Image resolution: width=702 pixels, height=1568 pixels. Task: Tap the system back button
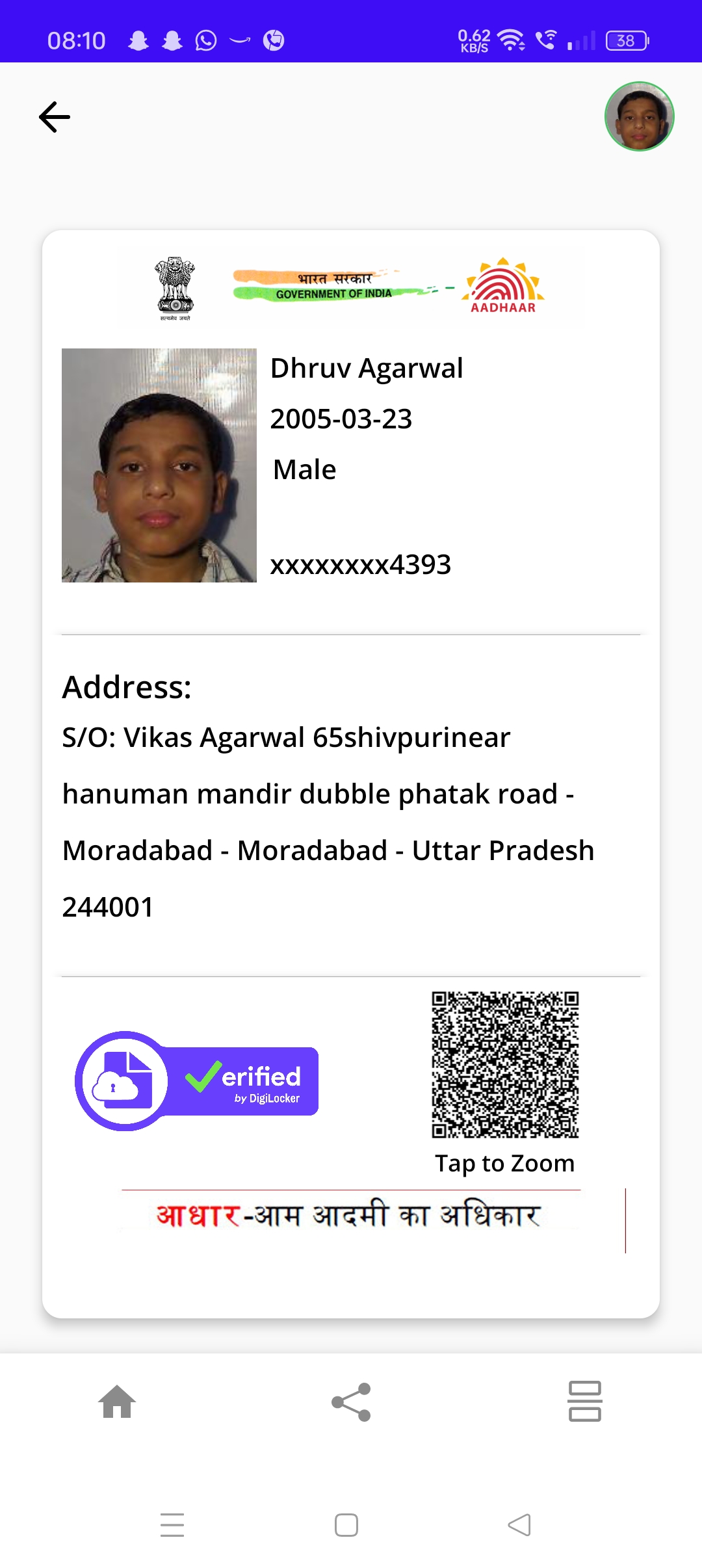click(519, 1525)
